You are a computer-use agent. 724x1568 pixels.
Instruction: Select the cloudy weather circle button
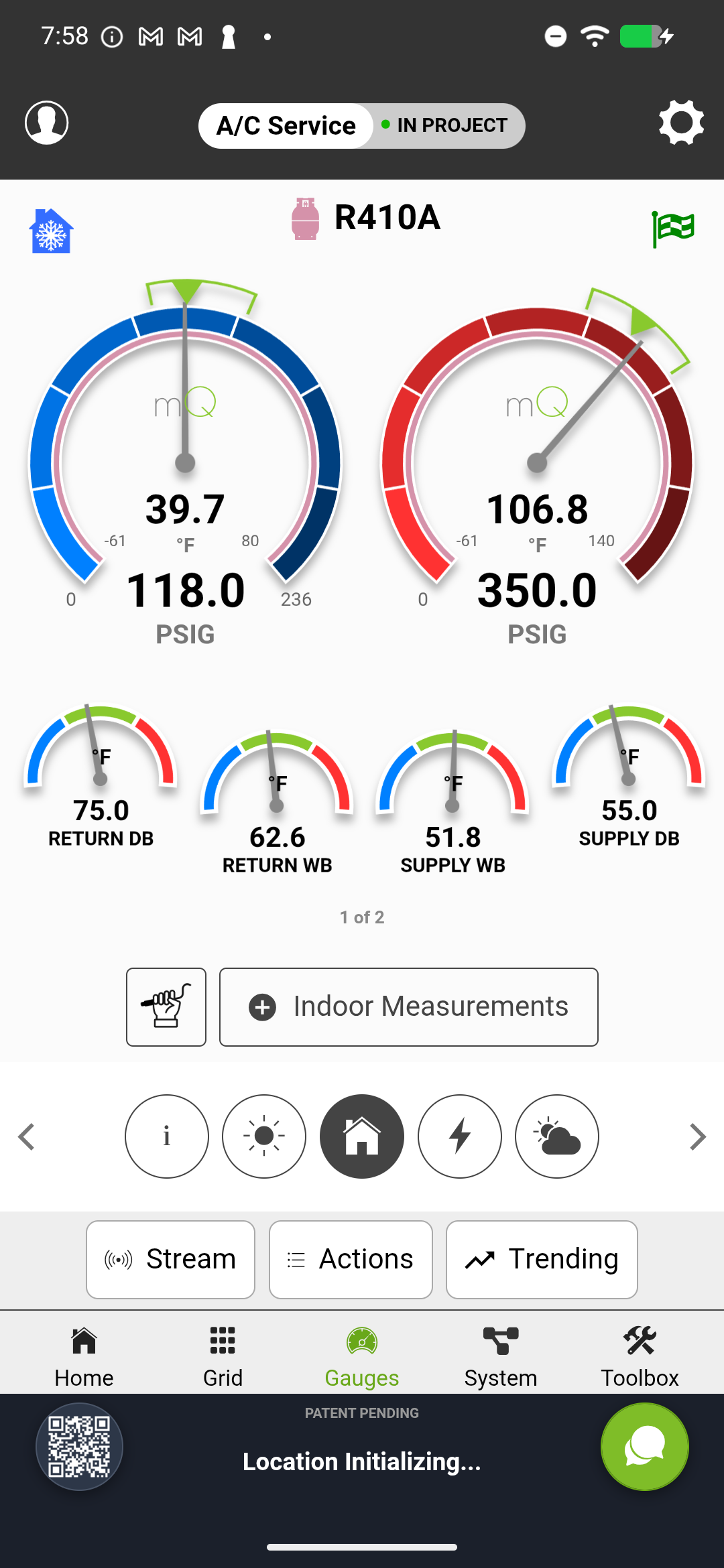point(557,1136)
